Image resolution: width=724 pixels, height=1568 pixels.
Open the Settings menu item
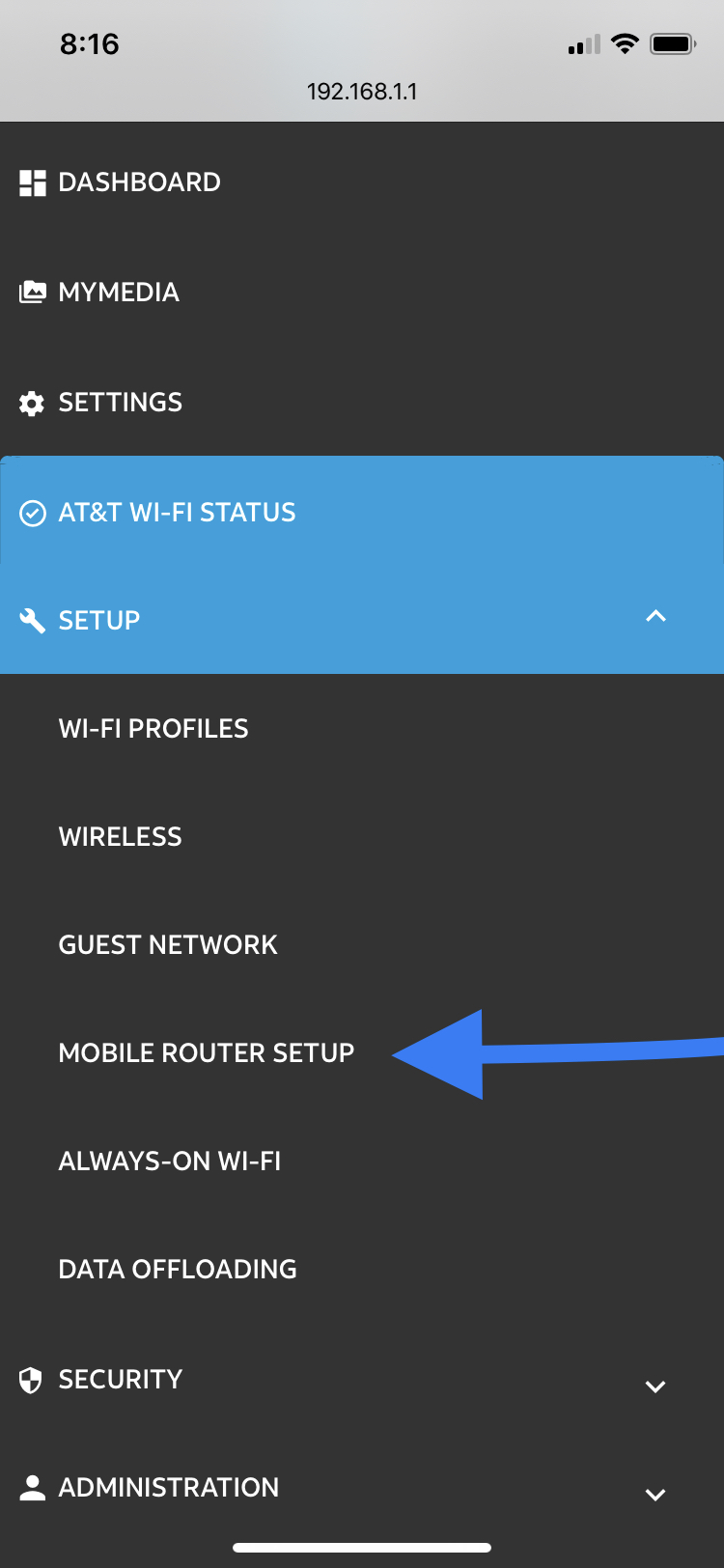(x=120, y=403)
